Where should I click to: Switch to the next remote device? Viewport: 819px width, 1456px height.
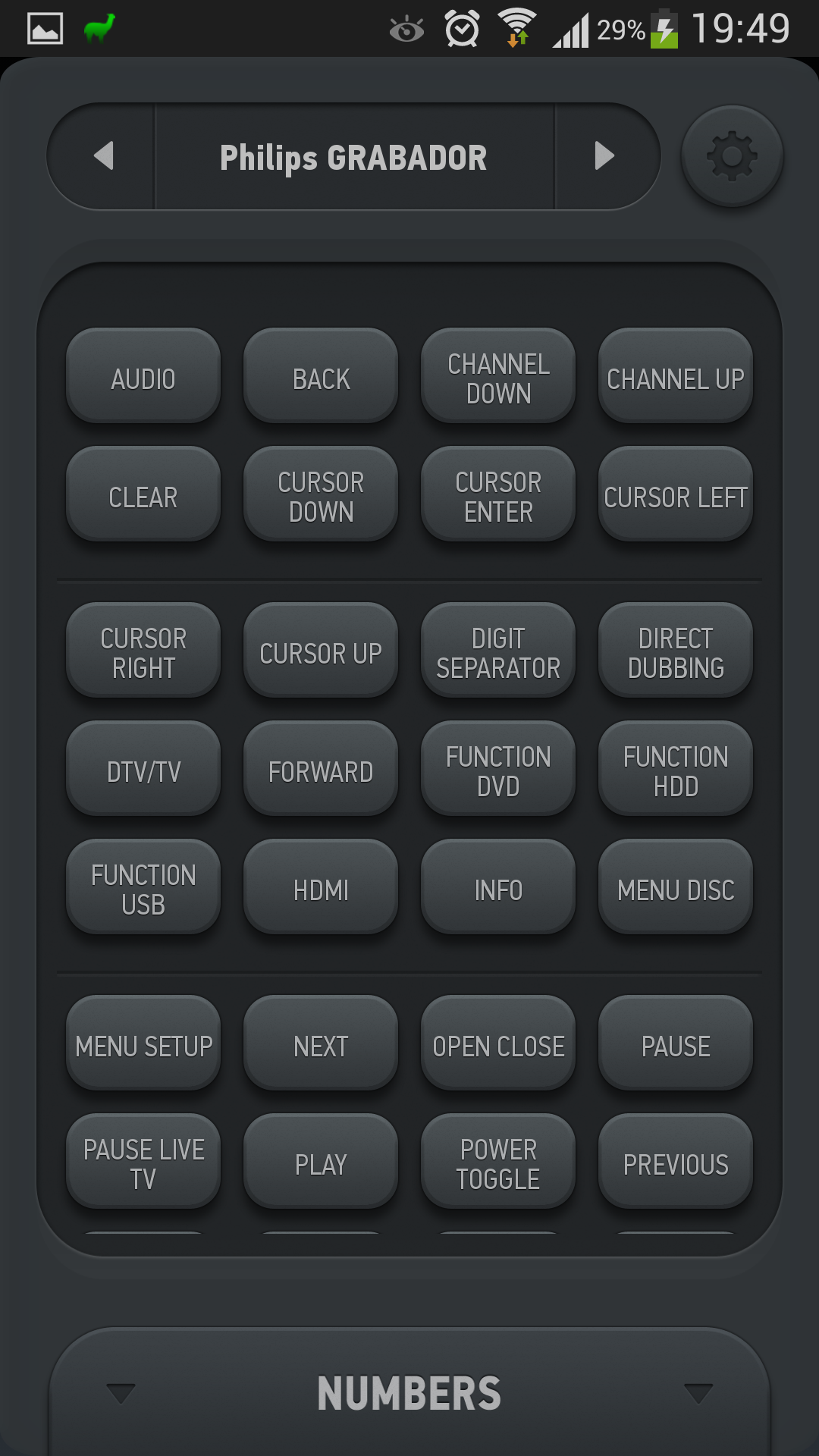(604, 156)
